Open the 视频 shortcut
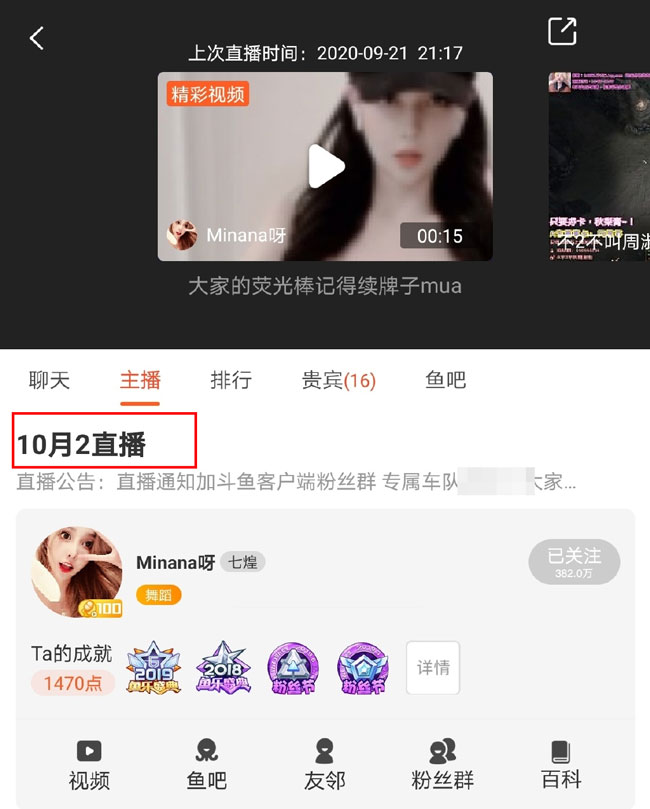The image size is (650, 809). click(x=89, y=765)
